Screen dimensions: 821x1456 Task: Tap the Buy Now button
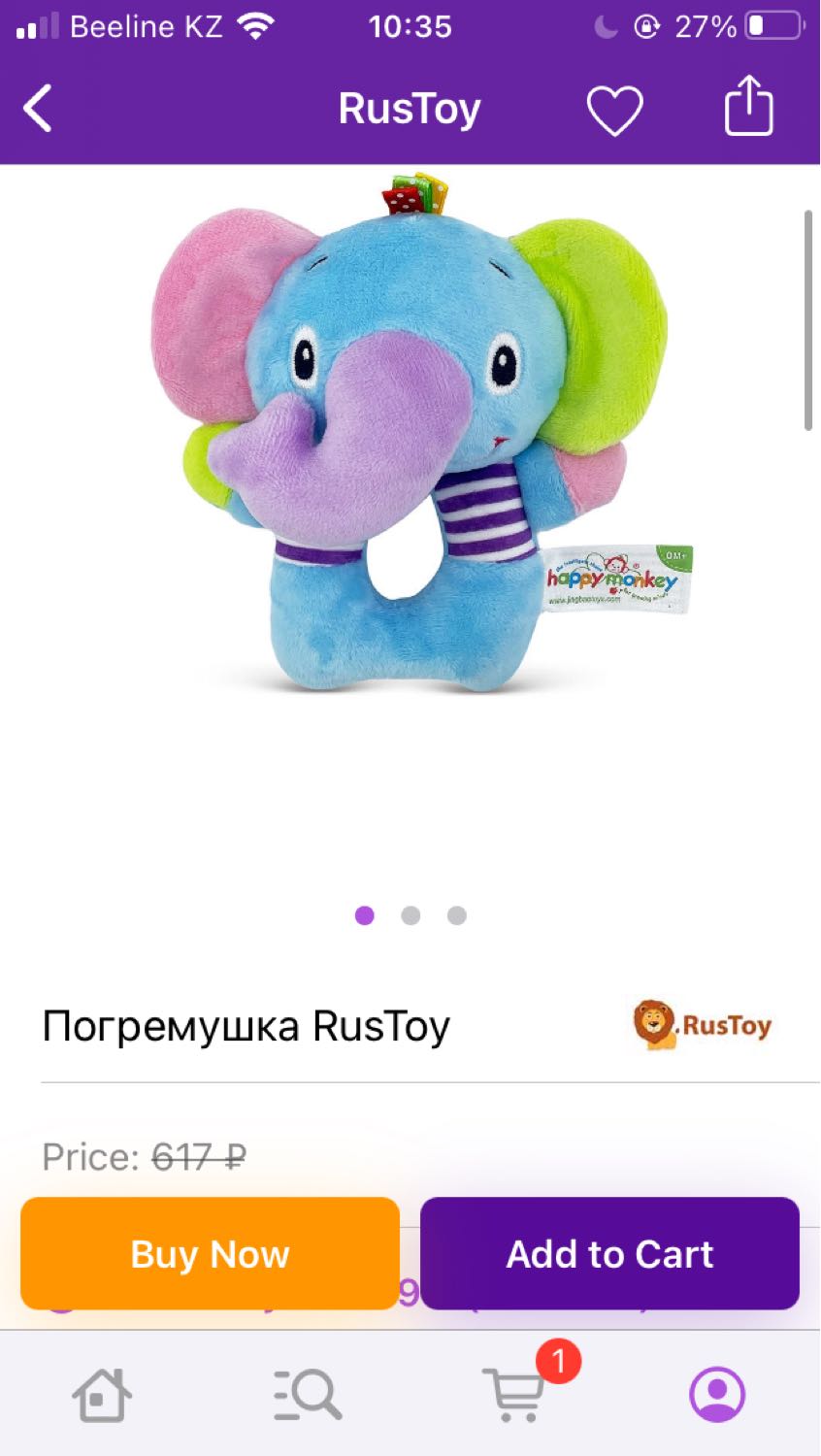[210, 1253]
